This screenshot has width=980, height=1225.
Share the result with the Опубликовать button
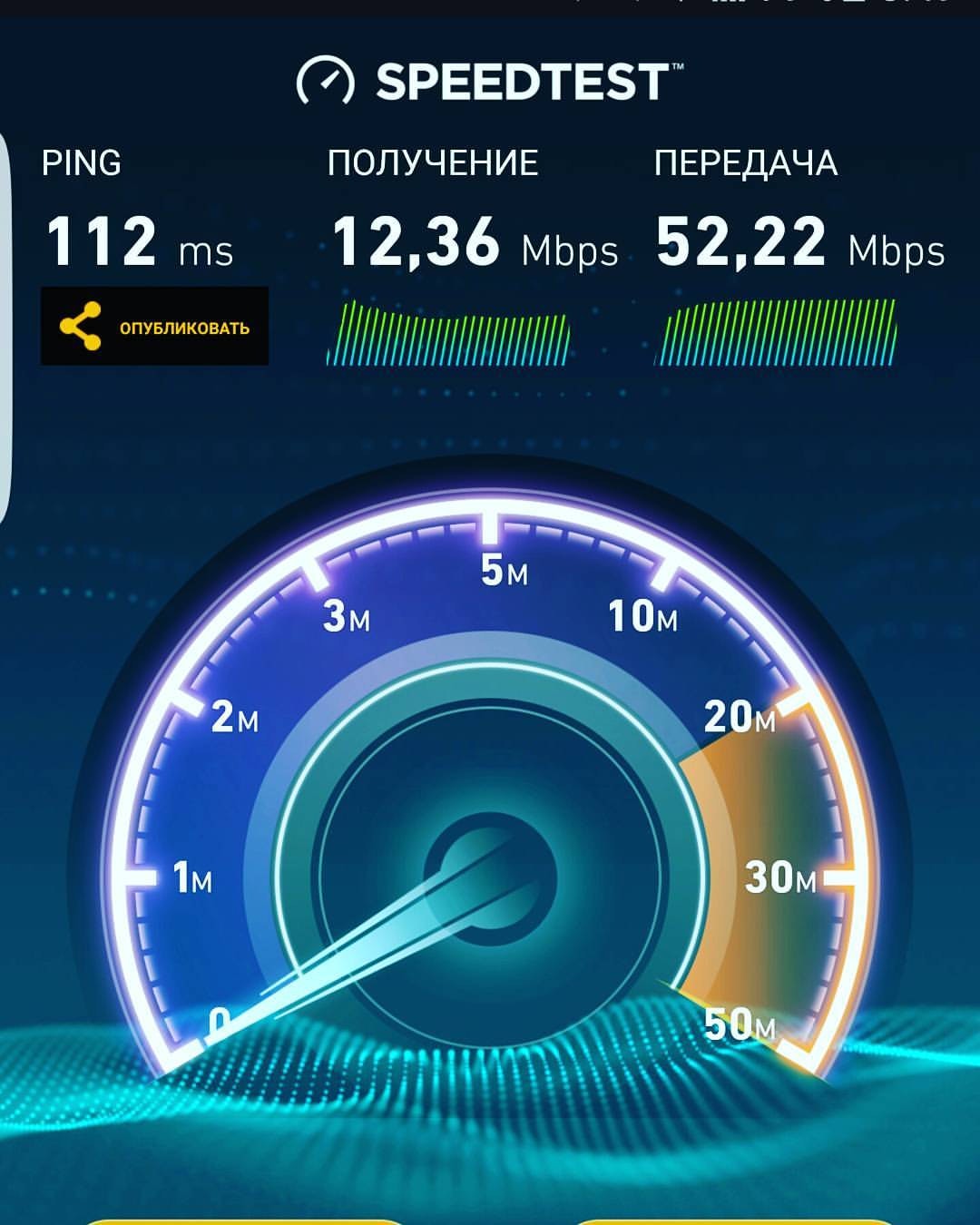tap(154, 327)
